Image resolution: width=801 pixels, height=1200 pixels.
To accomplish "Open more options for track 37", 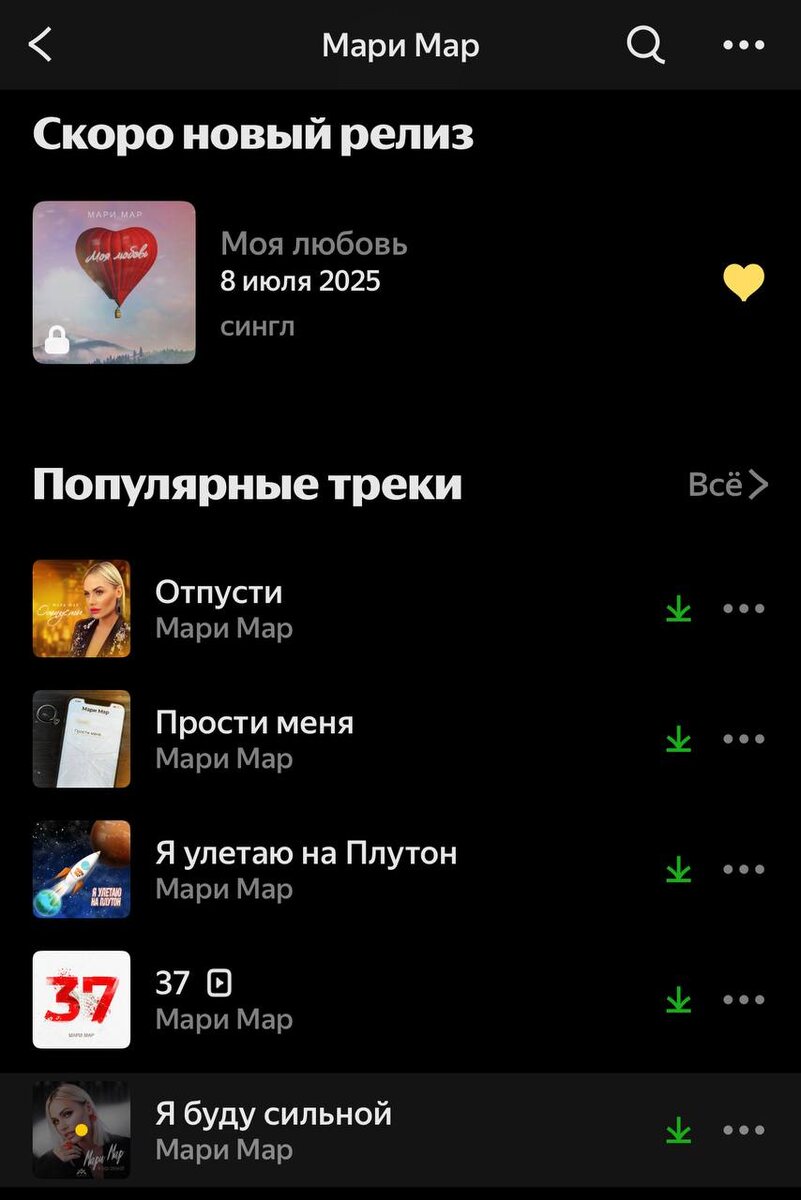I will pyautogui.click(x=743, y=999).
